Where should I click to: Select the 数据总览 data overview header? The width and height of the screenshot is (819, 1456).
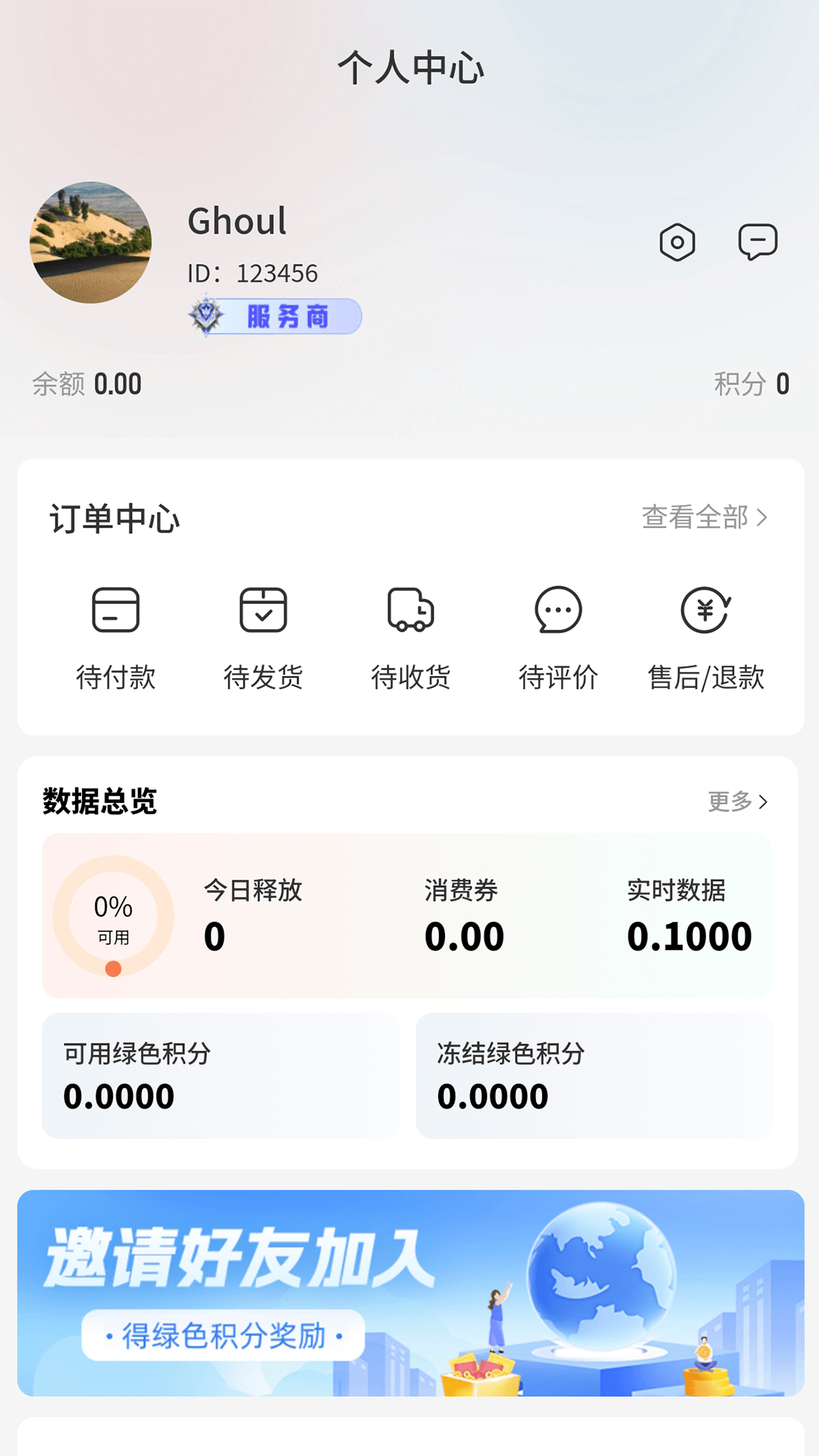point(99,802)
